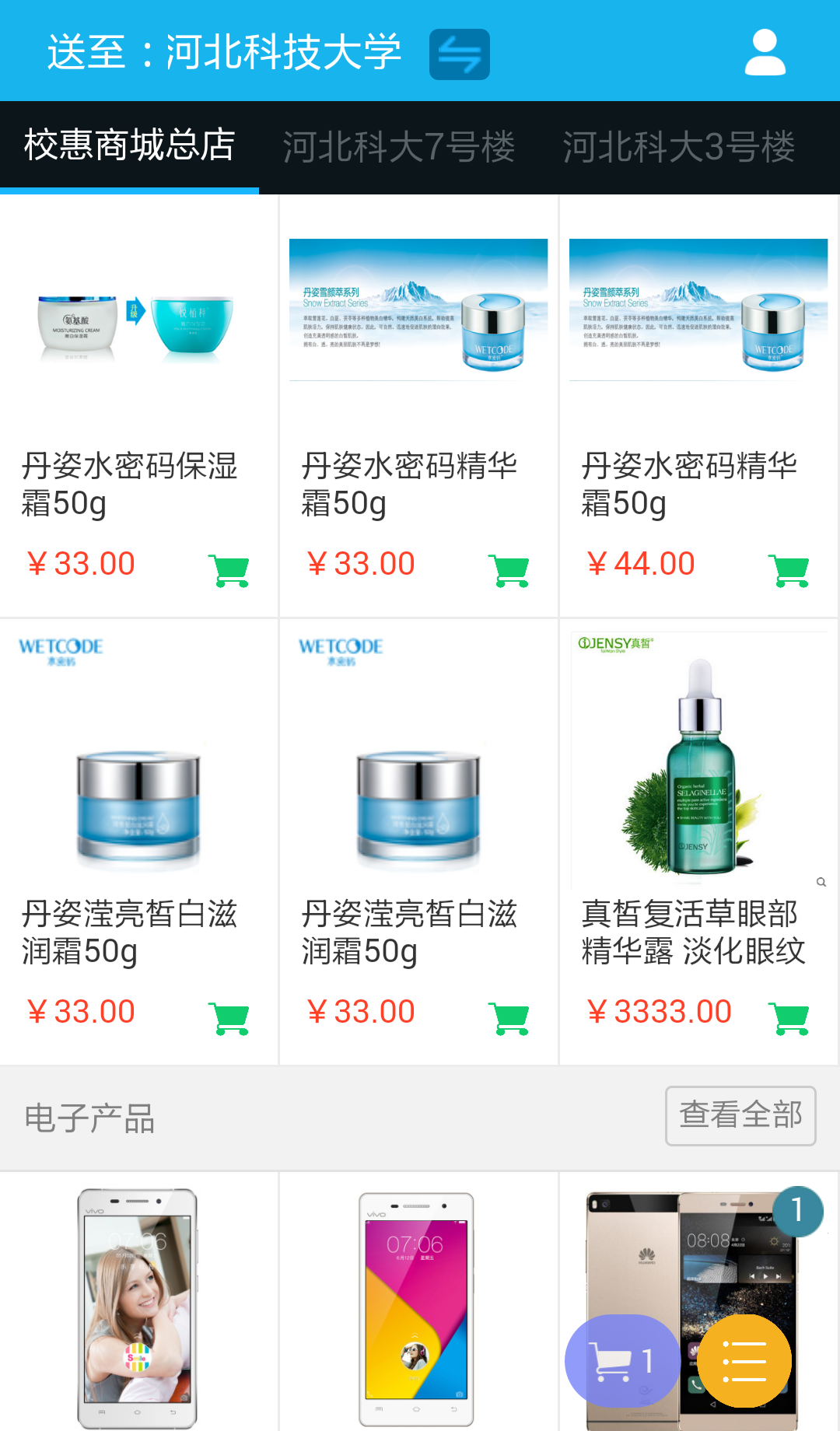Add ¥44.00 丹姿水密码精华霜50g to cart

point(789,570)
